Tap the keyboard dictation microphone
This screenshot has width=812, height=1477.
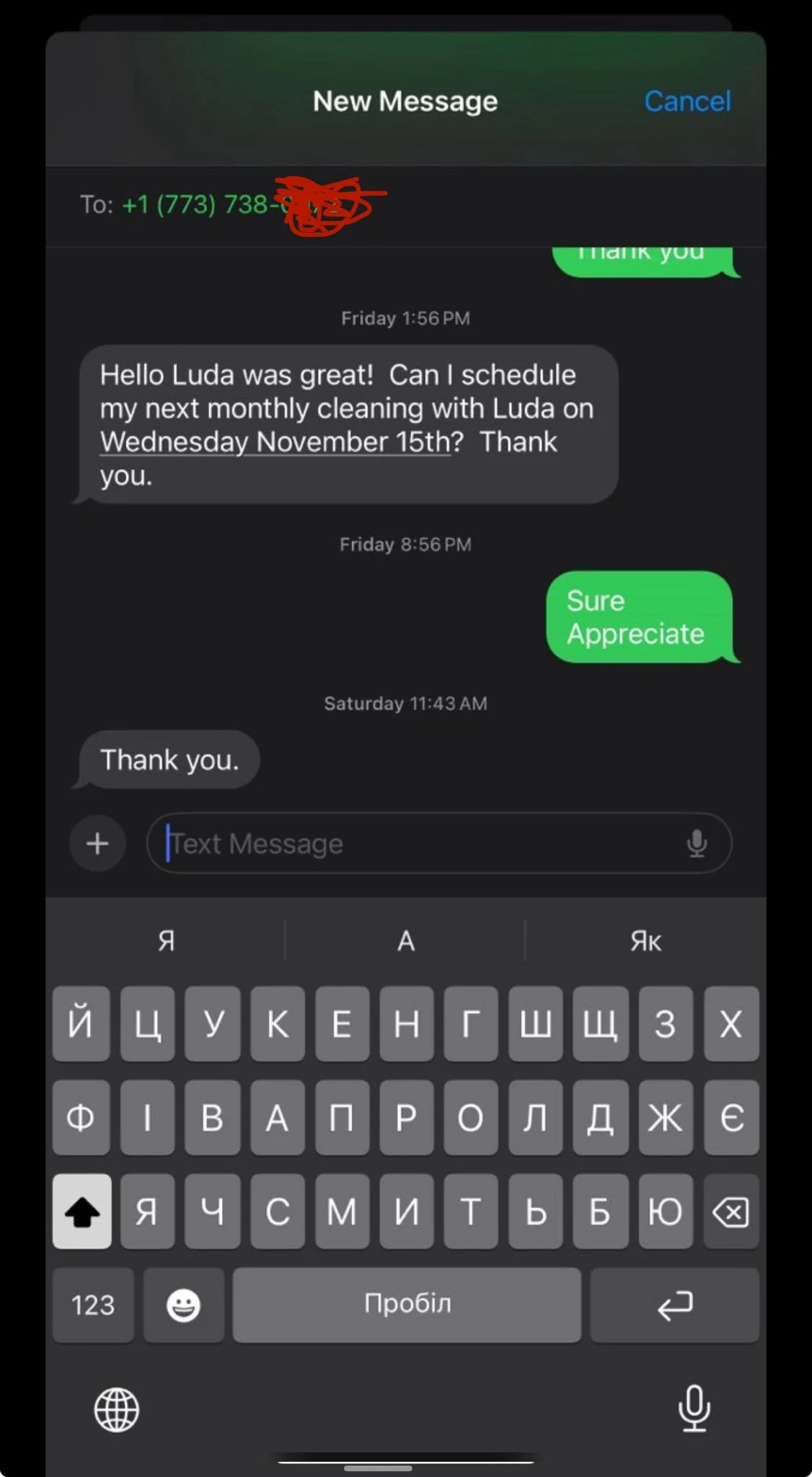pos(694,1408)
